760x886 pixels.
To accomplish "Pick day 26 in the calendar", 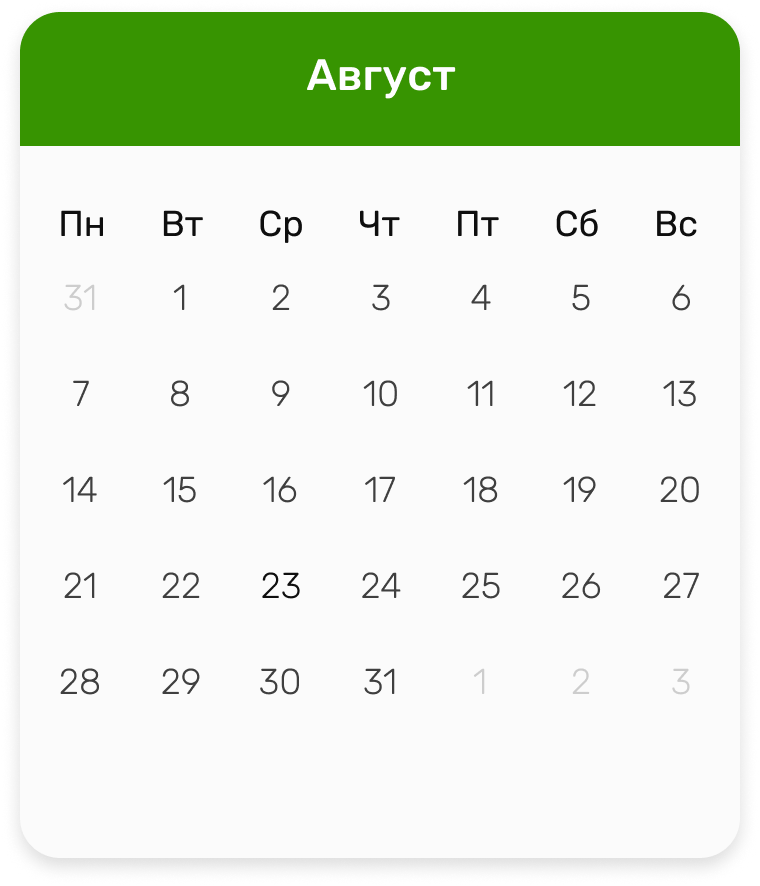I will tap(580, 586).
